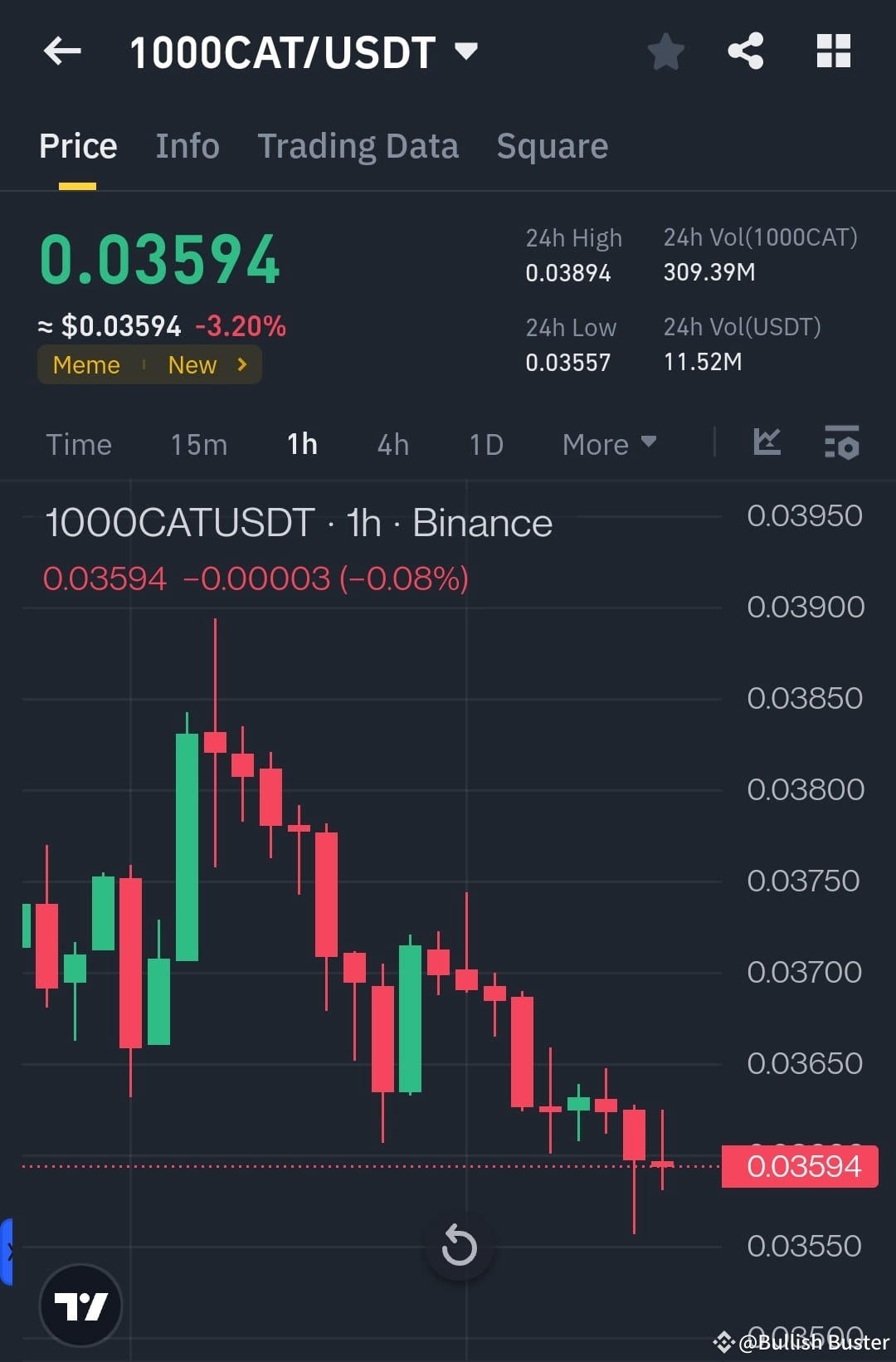896x1362 pixels.
Task: Open the grid layout icon top right
Action: [x=833, y=51]
